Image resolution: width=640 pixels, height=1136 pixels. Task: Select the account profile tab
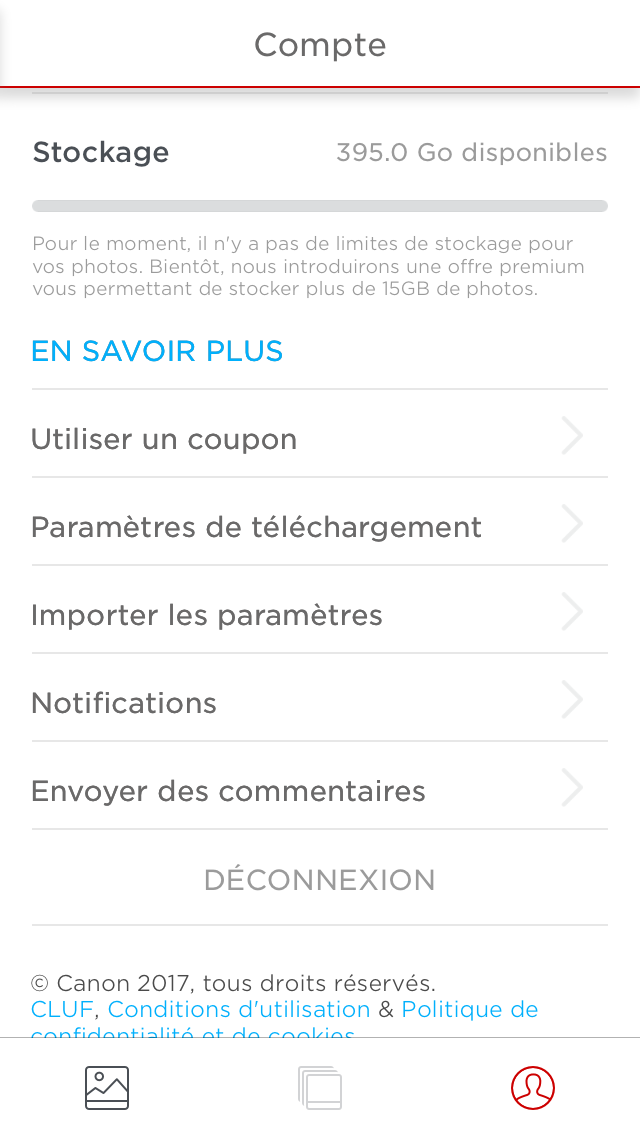[x=533, y=1088]
